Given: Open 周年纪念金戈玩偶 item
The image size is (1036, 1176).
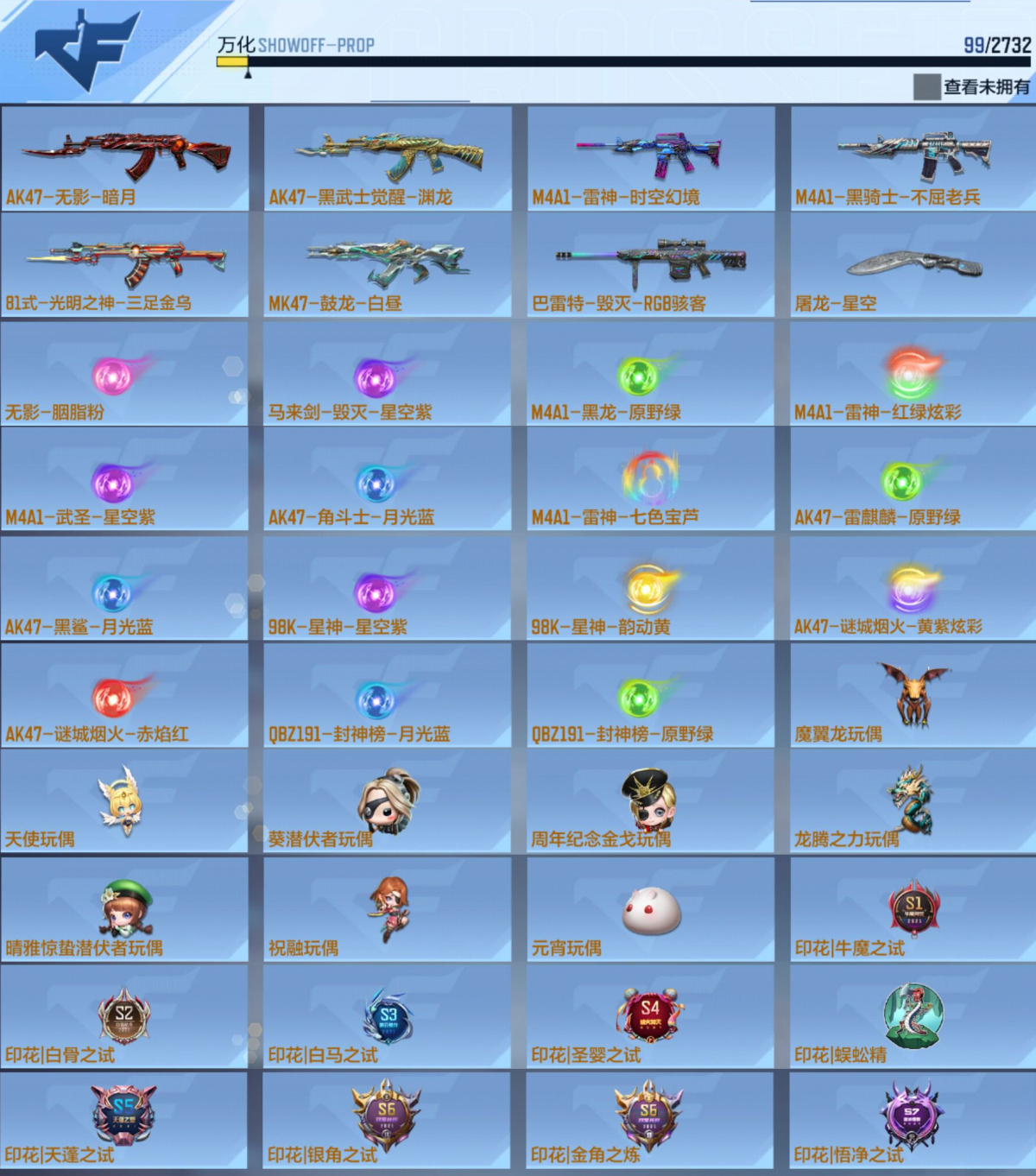Looking at the screenshot, I should (651, 801).
